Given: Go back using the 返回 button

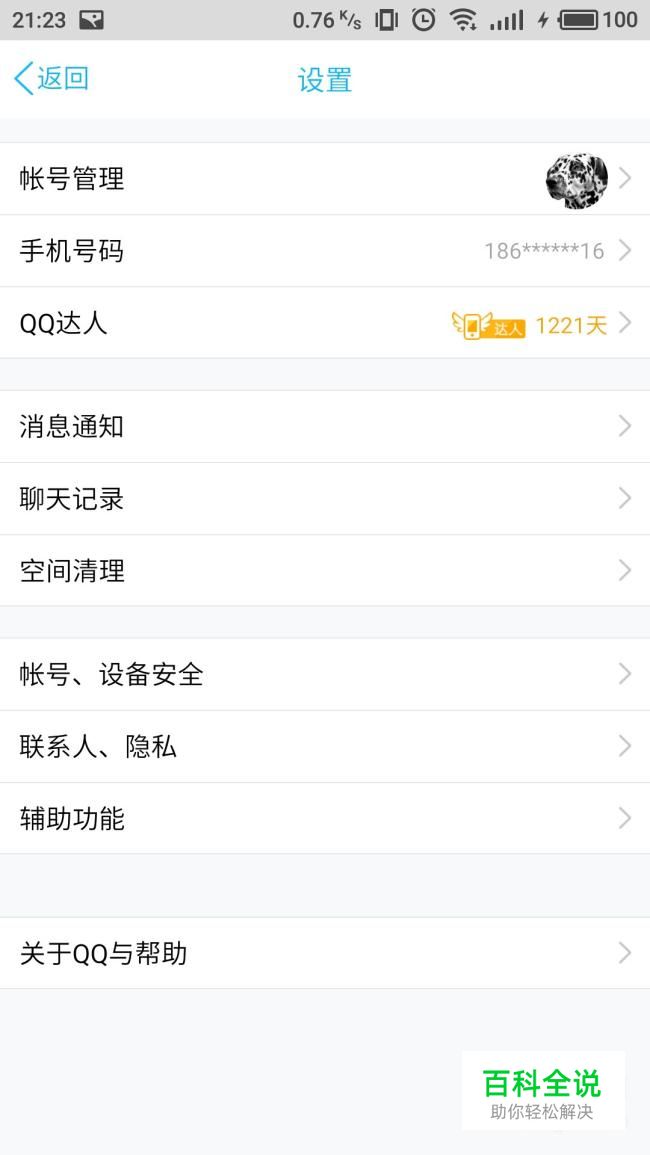Looking at the screenshot, I should [52, 78].
